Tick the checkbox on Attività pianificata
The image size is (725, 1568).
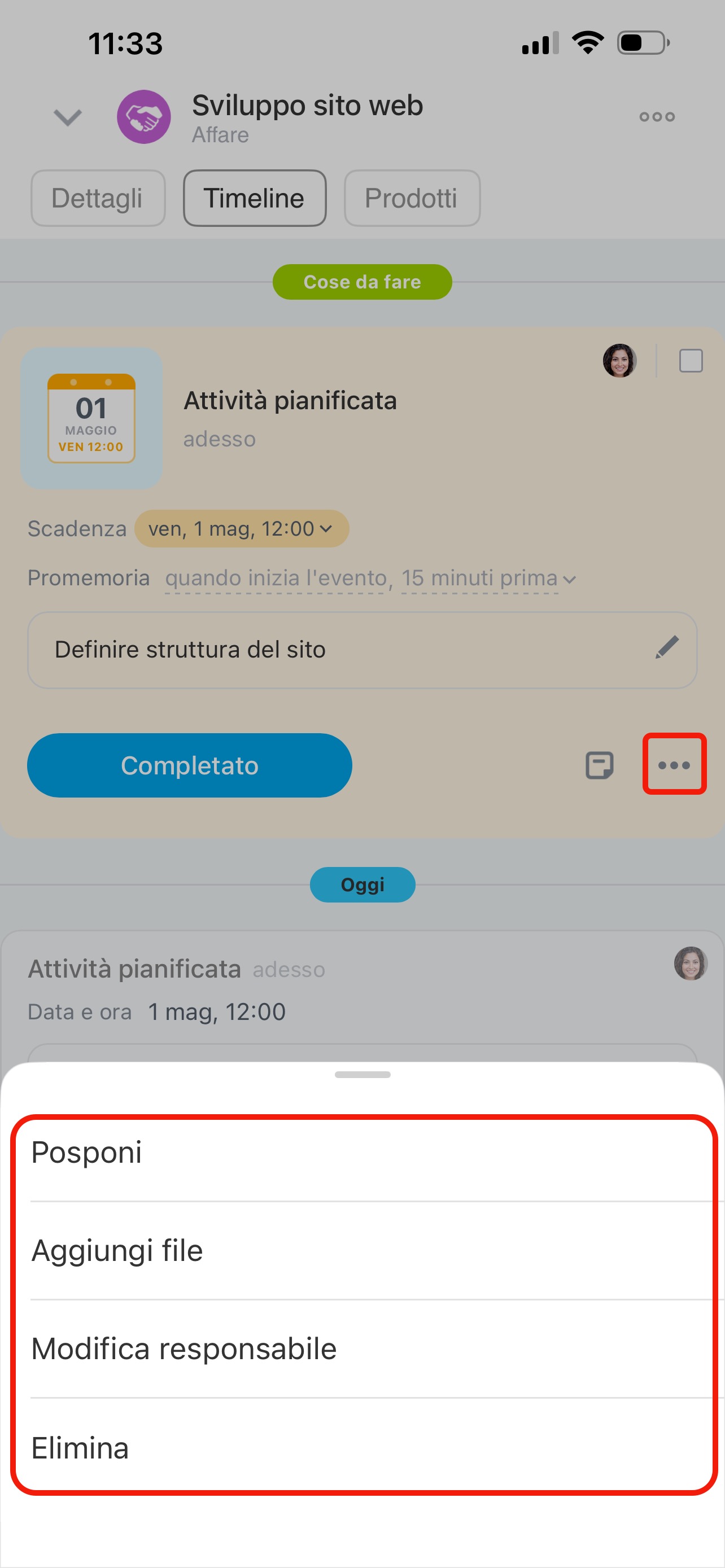(691, 360)
